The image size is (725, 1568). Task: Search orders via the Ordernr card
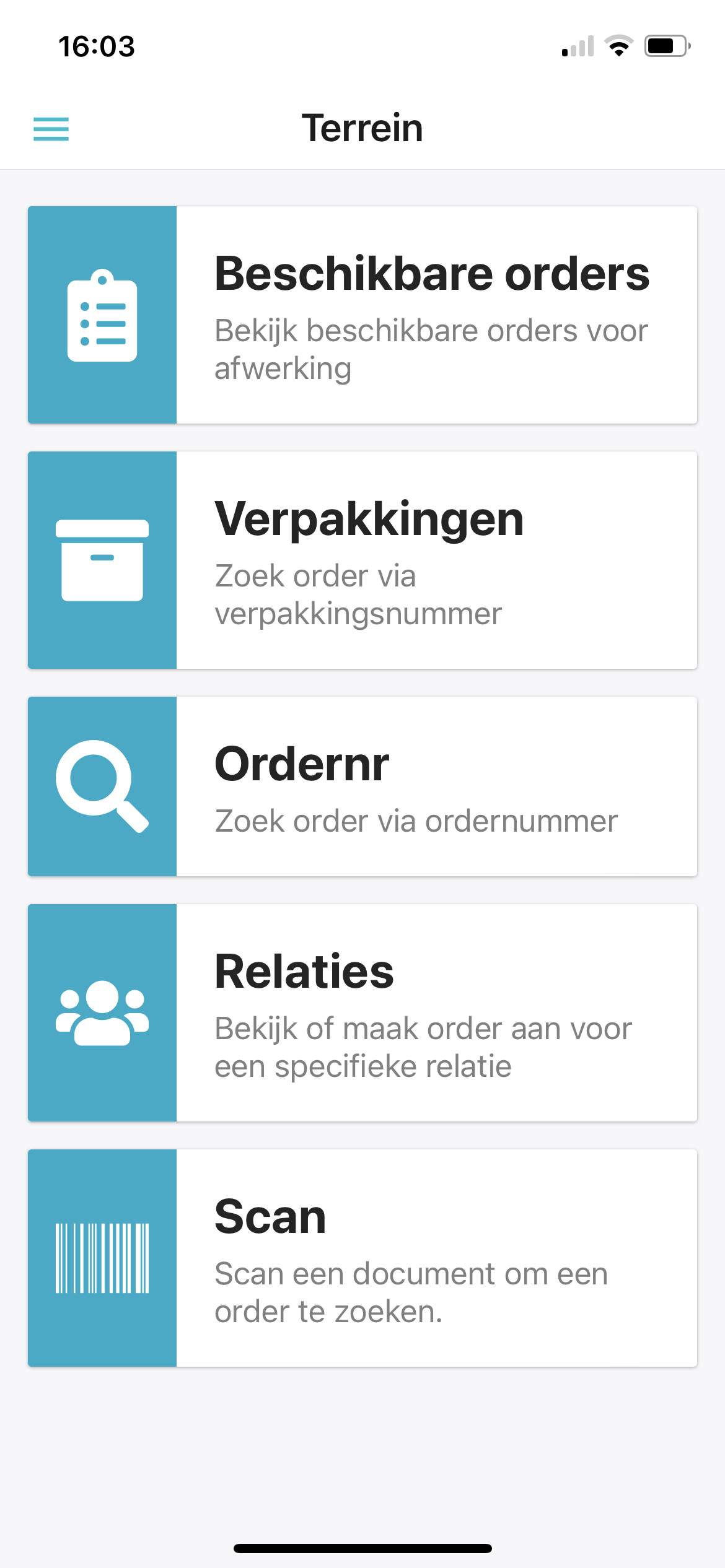[362, 786]
